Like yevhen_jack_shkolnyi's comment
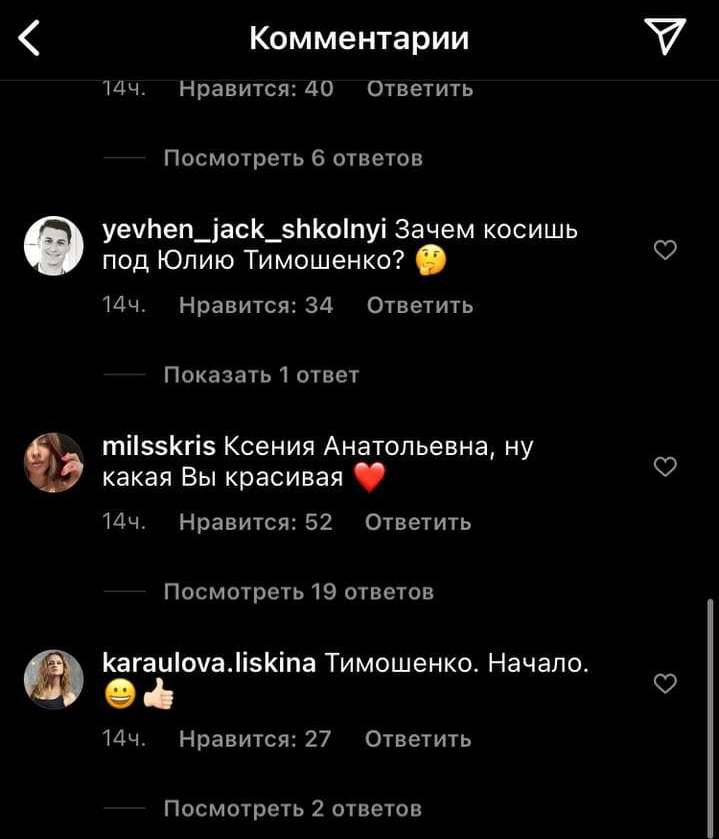Viewport: 719px width, 839px height. (665, 250)
